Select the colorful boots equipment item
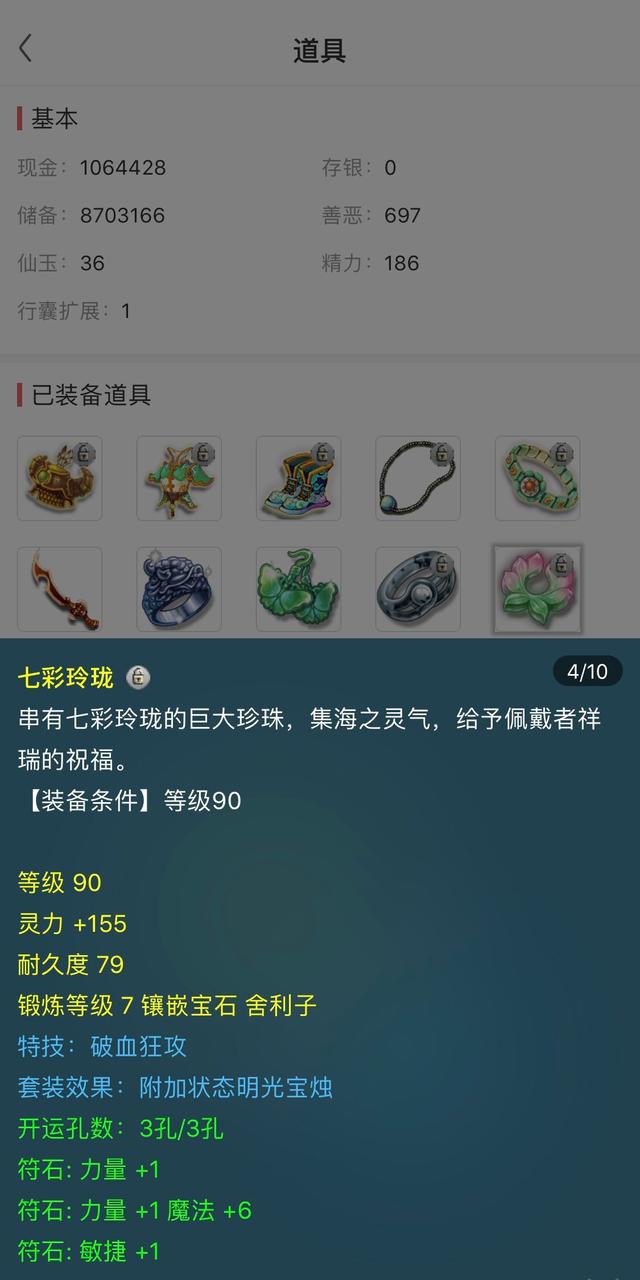This screenshot has height=1280, width=640. [x=299, y=478]
